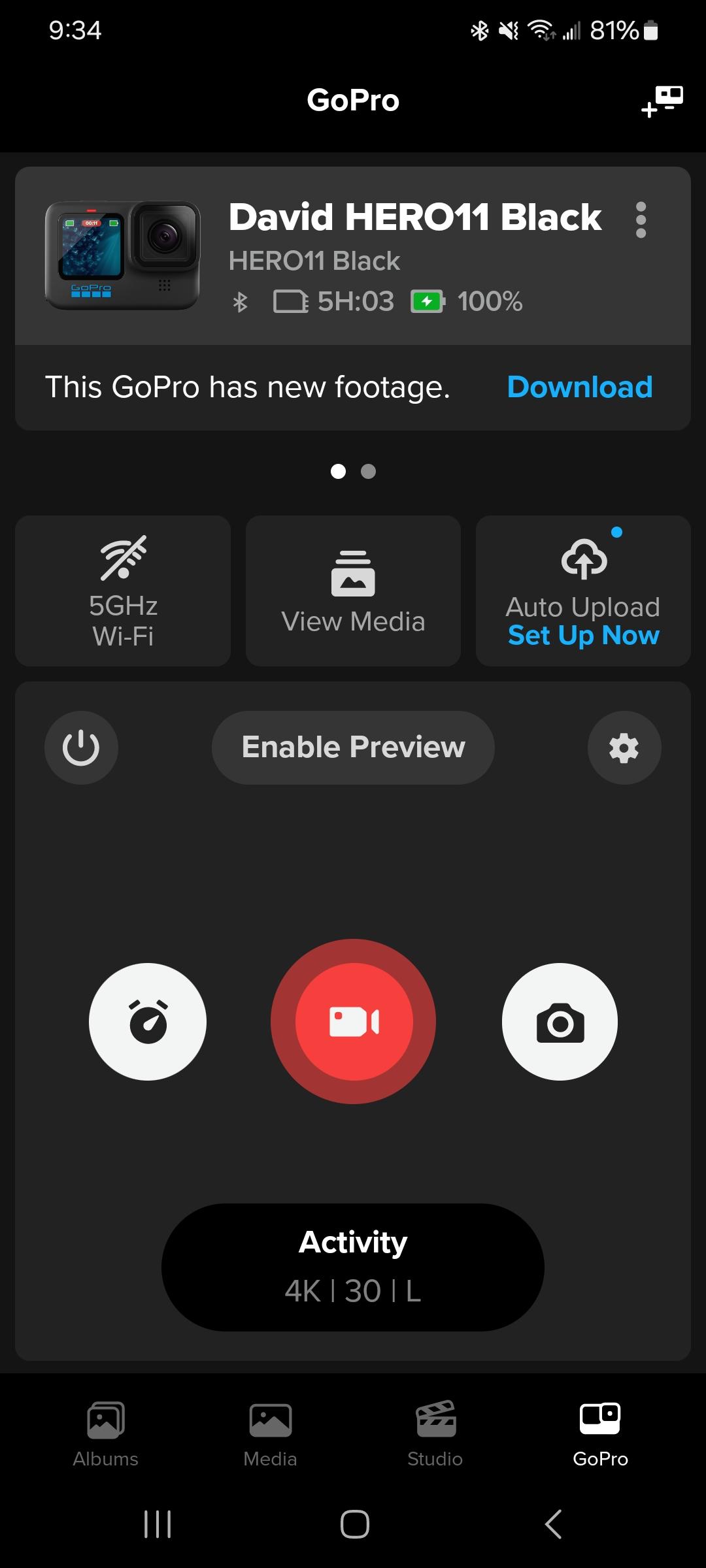This screenshot has width=706, height=1568.
Task: Enable Preview
Action: pyautogui.click(x=353, y=747)
